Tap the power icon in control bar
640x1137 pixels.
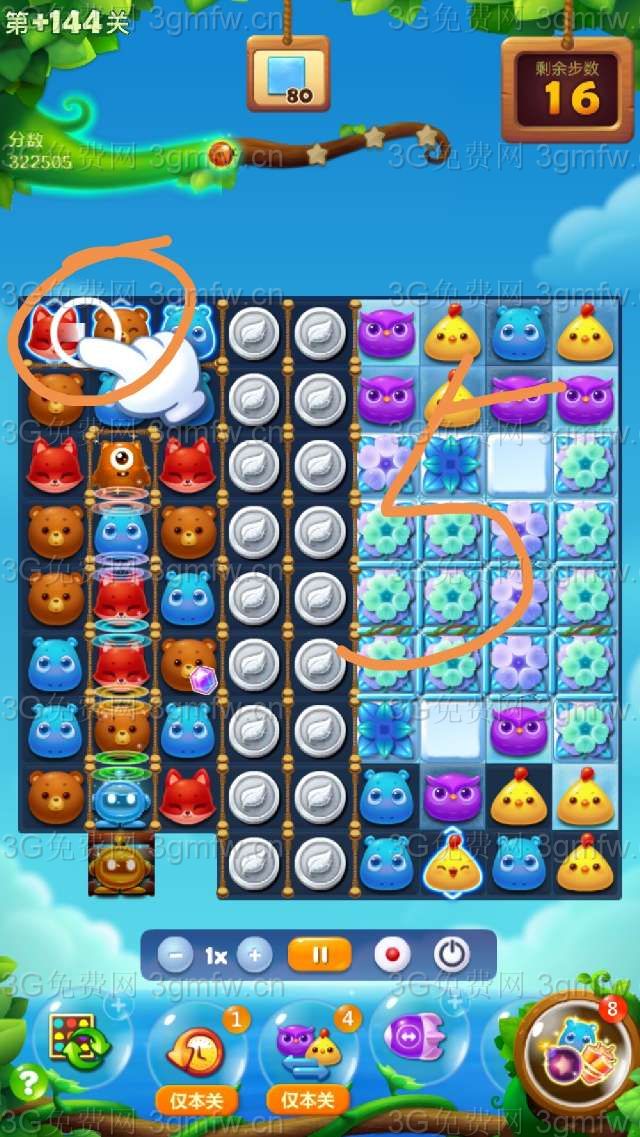coord(451,955)
